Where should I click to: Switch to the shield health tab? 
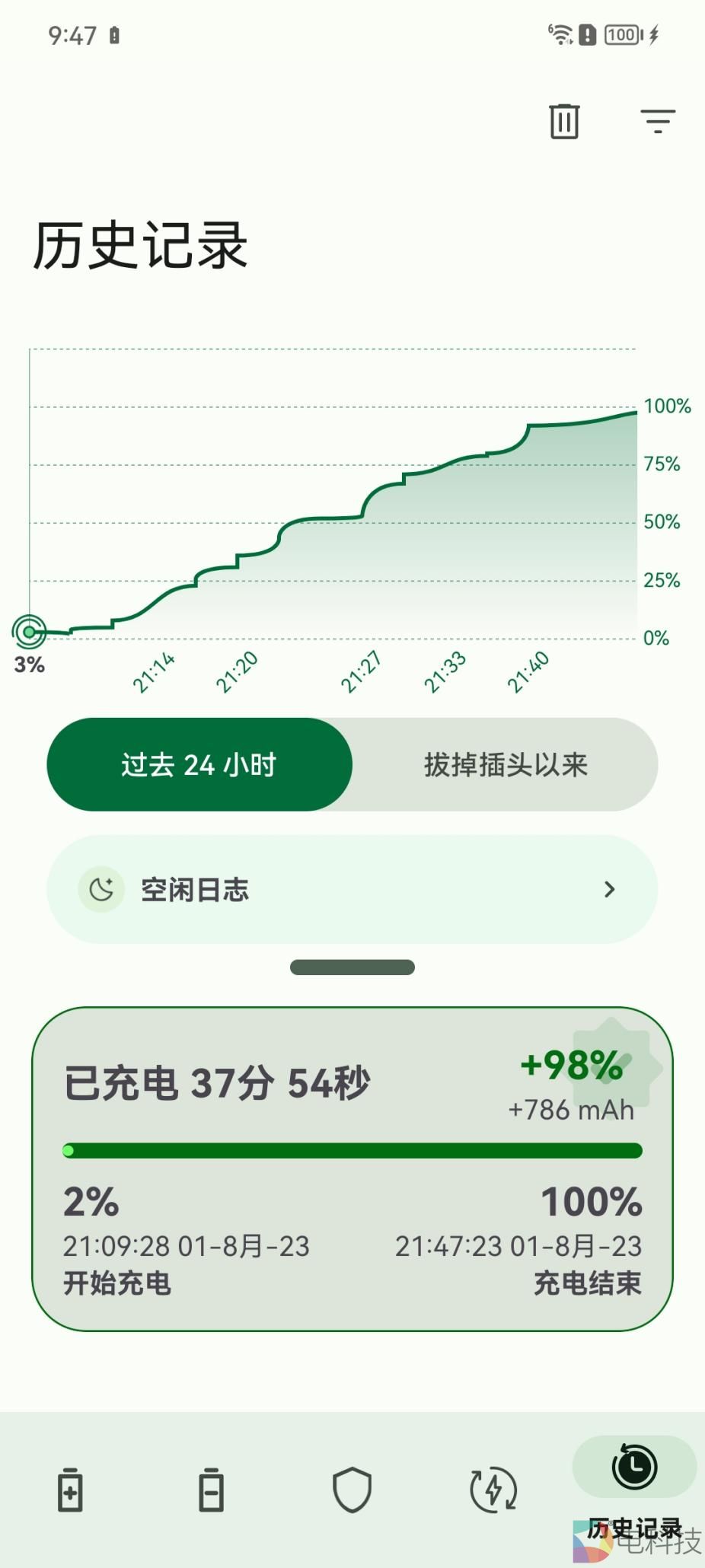tap(352, 1489)
